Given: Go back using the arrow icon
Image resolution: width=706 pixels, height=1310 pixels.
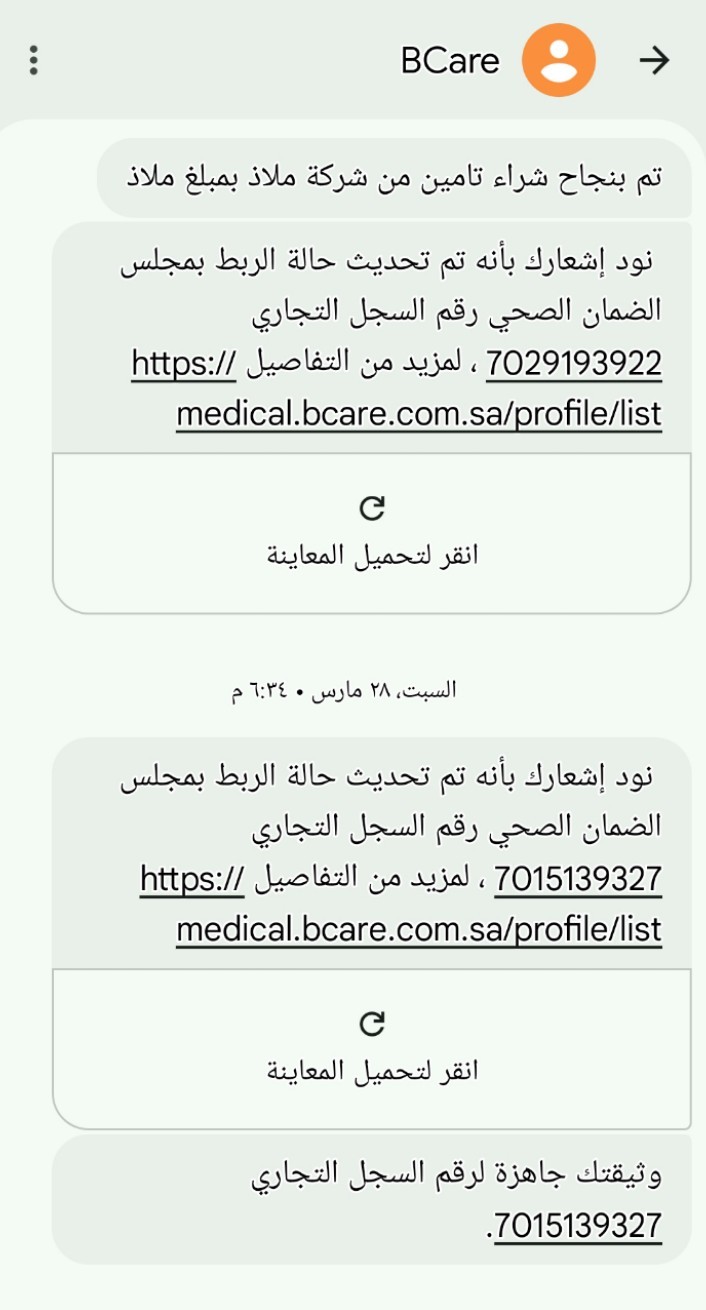Looking at the screenshot, I should point(653,61).
